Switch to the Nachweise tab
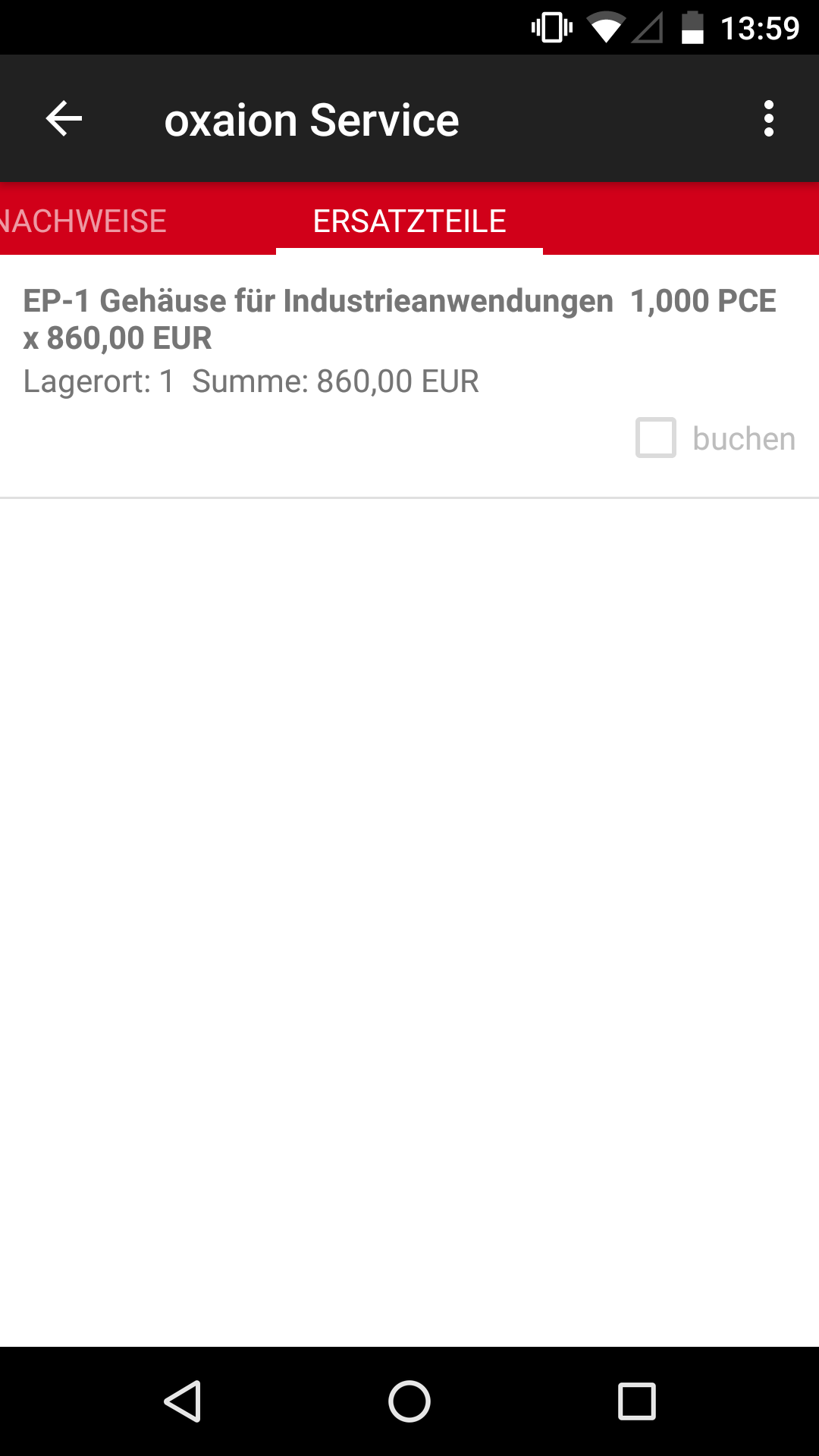This screenshot has height=1456, width=819. (x=83, y=221)
